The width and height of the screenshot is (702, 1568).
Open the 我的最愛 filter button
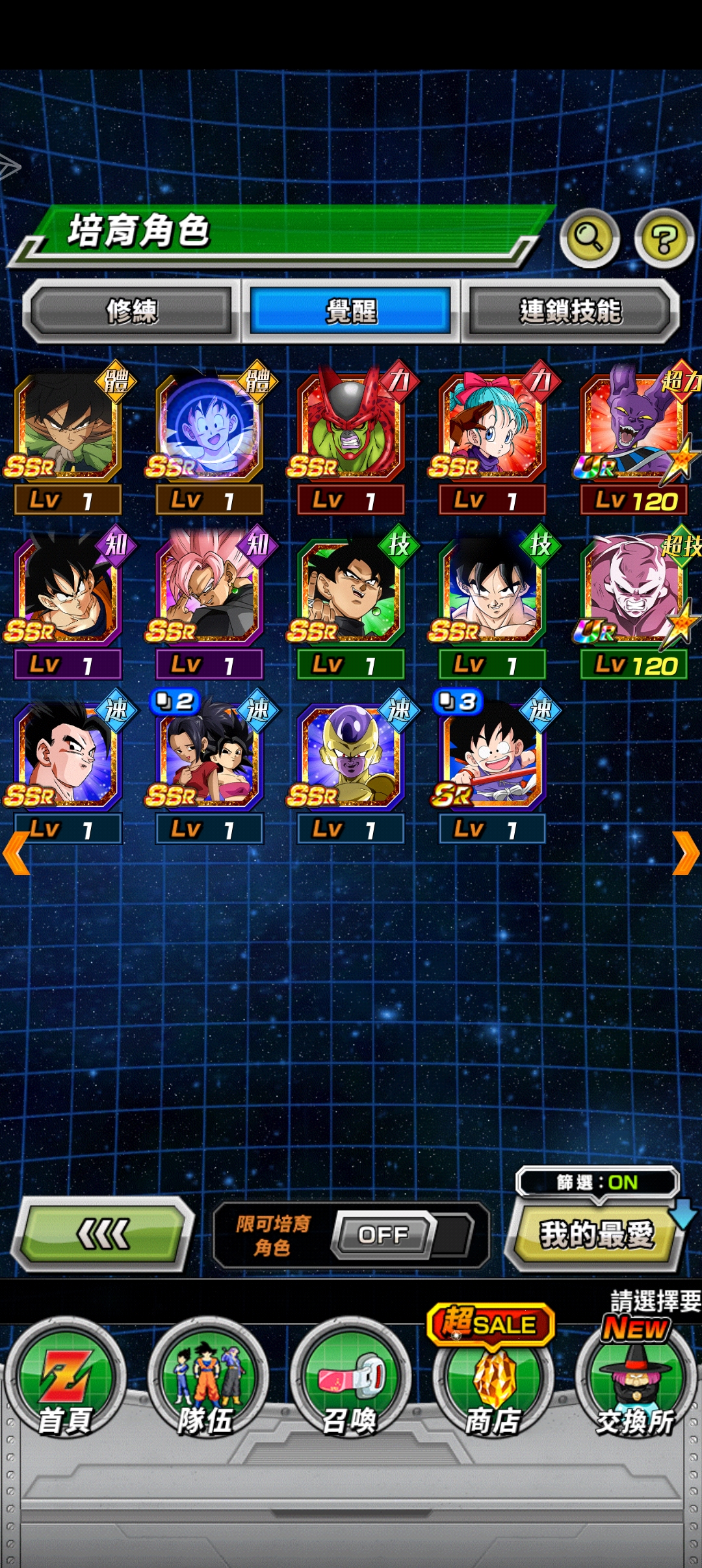tap(595, 1234)
